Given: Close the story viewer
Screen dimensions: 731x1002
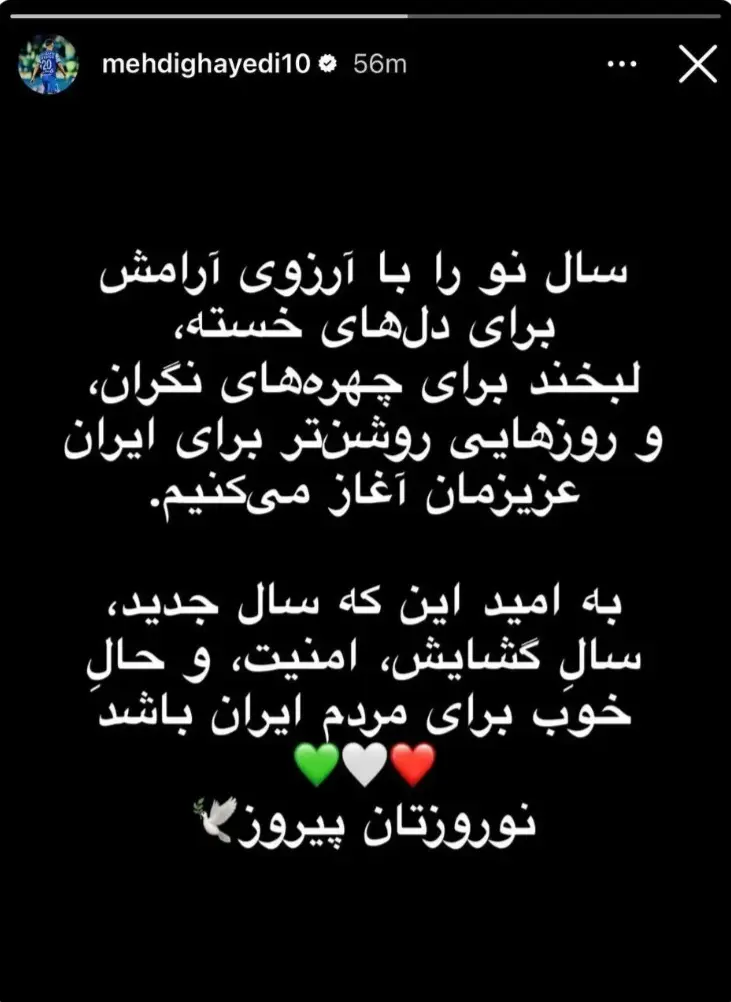Looking at the screenshot, I should tap(697, 64).
